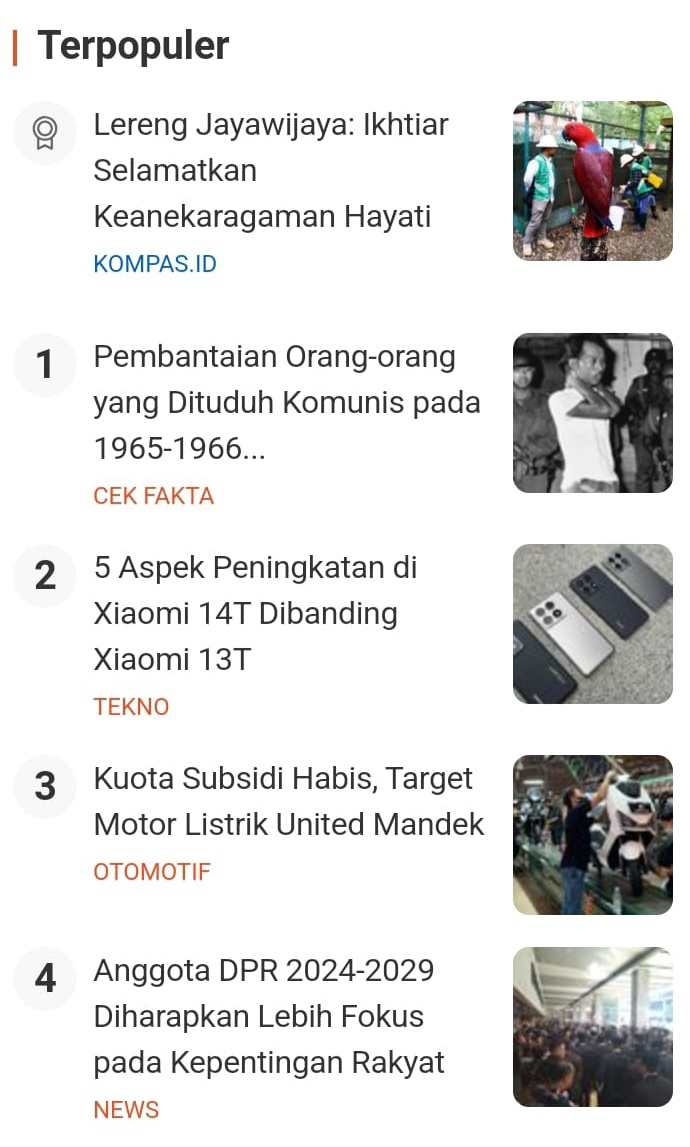Tap the DPR crowd photo thumbnail
The height and width of the screenshot is (1147, 690).
pyautogui.click(x=592, y=1027)
